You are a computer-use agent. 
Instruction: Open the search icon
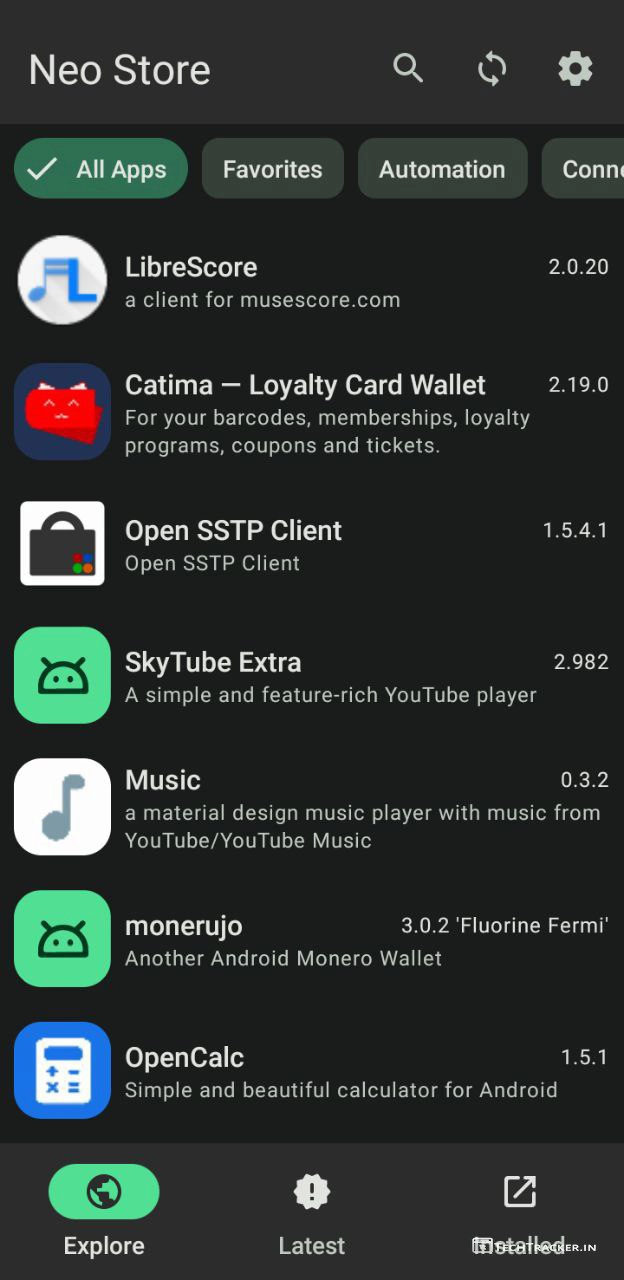[408, 68]
